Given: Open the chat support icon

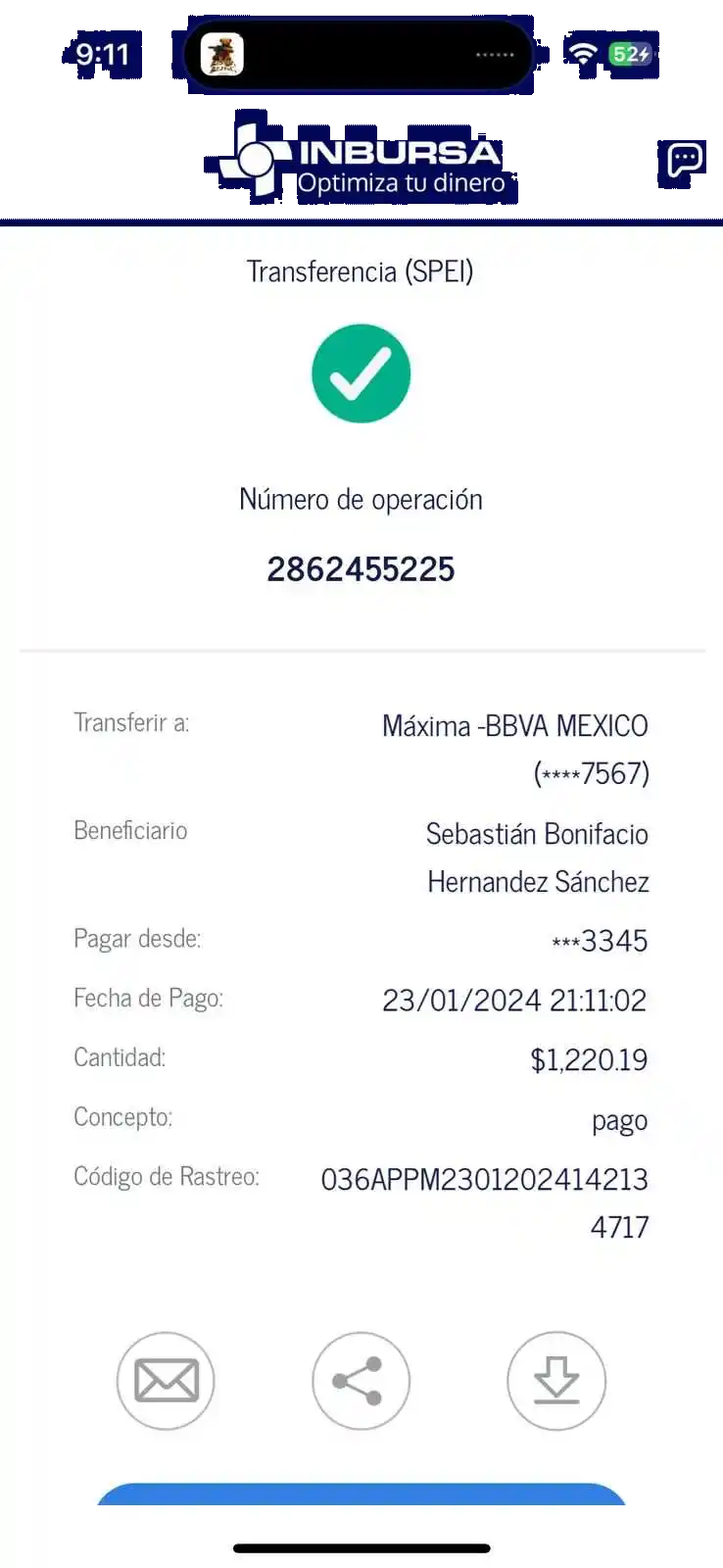Looking at the screenshot, I should (684, 159).
